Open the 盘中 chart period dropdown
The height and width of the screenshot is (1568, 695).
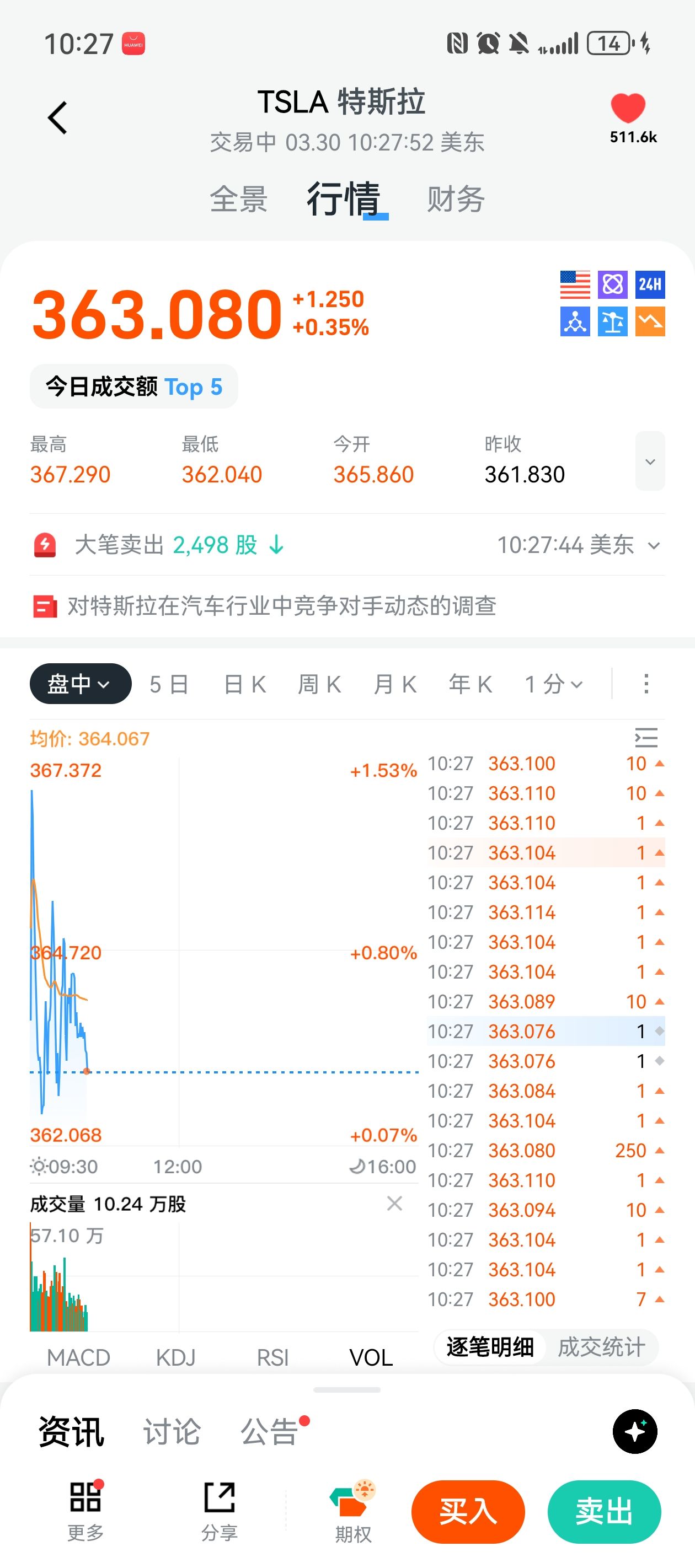click(x=81, y=684)
